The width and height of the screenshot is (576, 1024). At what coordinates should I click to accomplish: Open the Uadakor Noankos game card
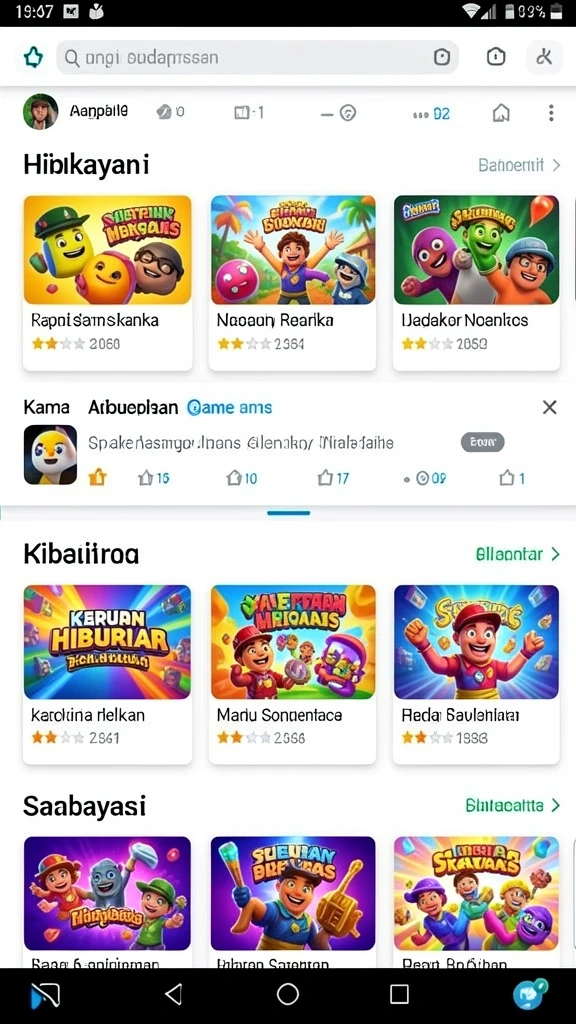476,281
